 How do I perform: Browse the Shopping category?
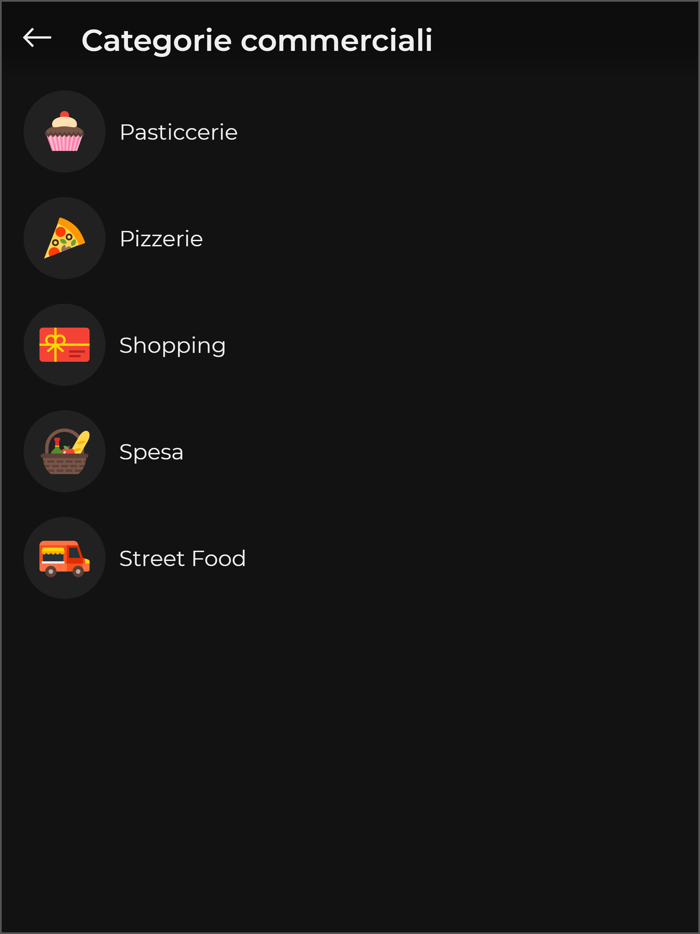[x=172, y=345]
